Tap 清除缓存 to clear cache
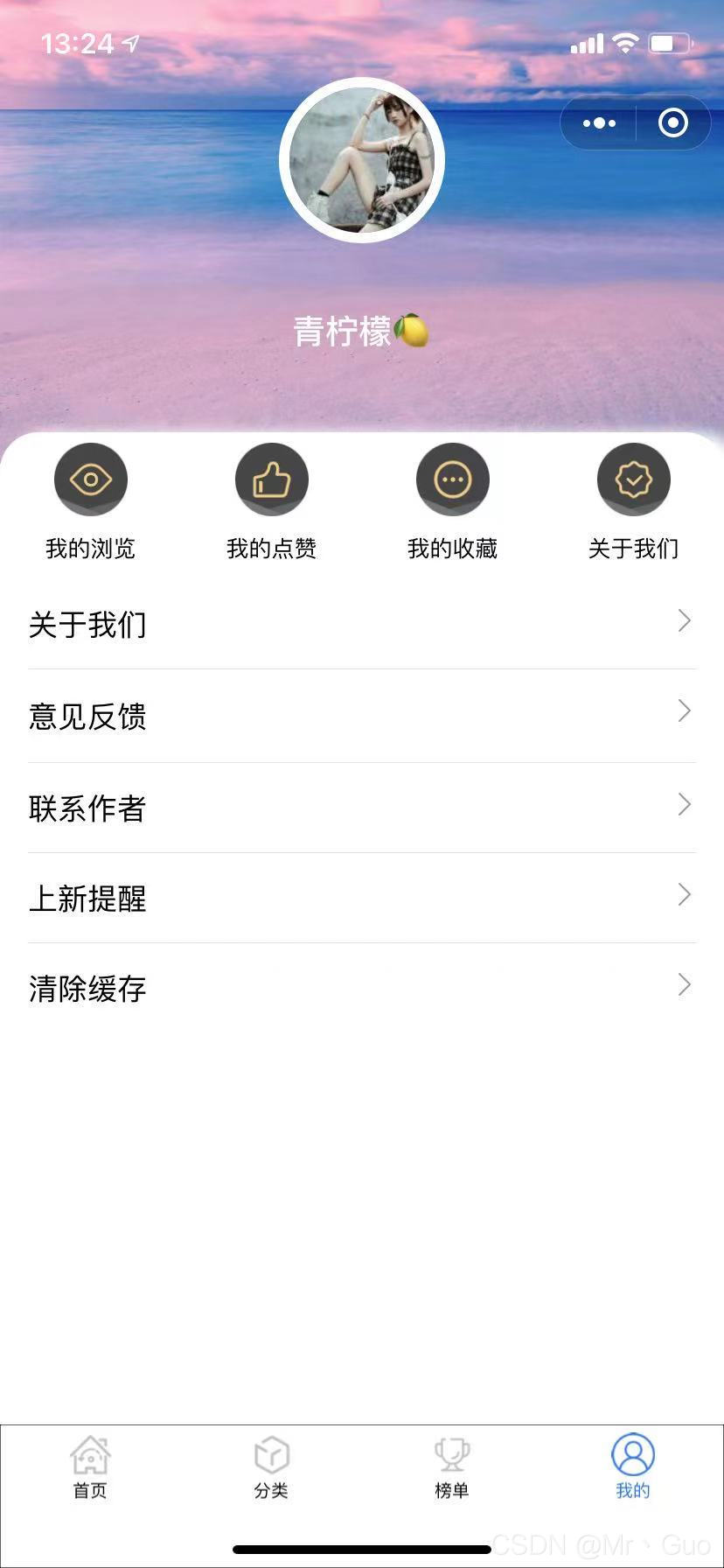 coord(87,987)
